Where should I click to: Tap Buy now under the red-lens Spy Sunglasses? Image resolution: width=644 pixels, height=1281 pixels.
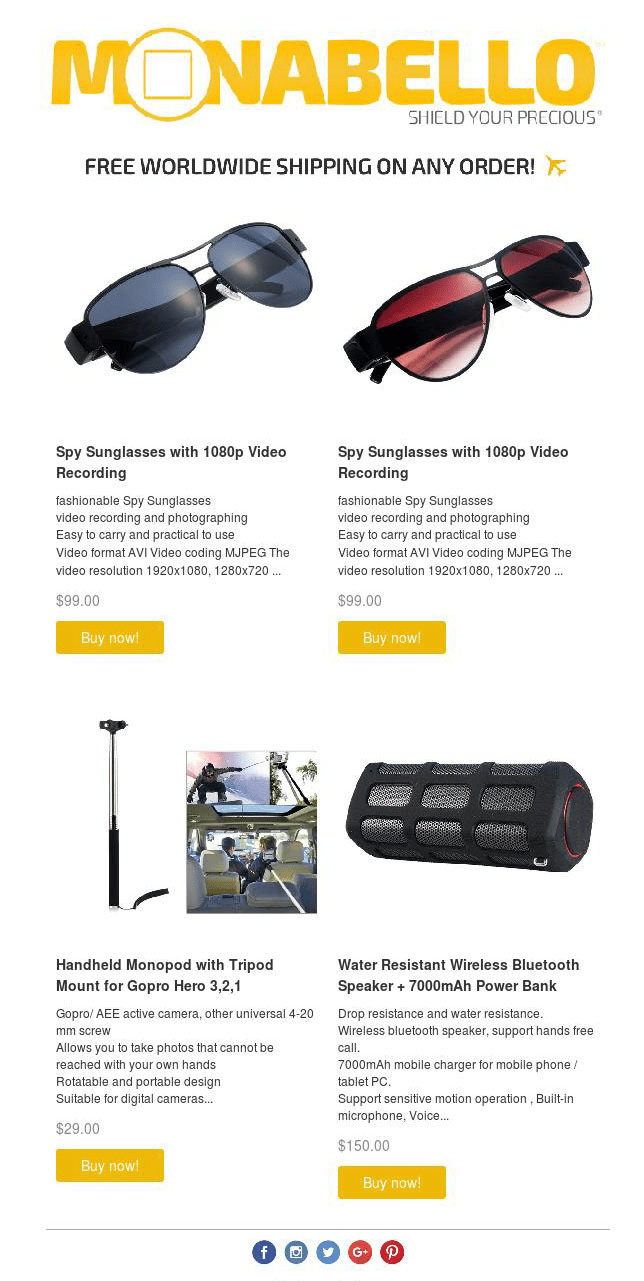(x=392, y=638)
